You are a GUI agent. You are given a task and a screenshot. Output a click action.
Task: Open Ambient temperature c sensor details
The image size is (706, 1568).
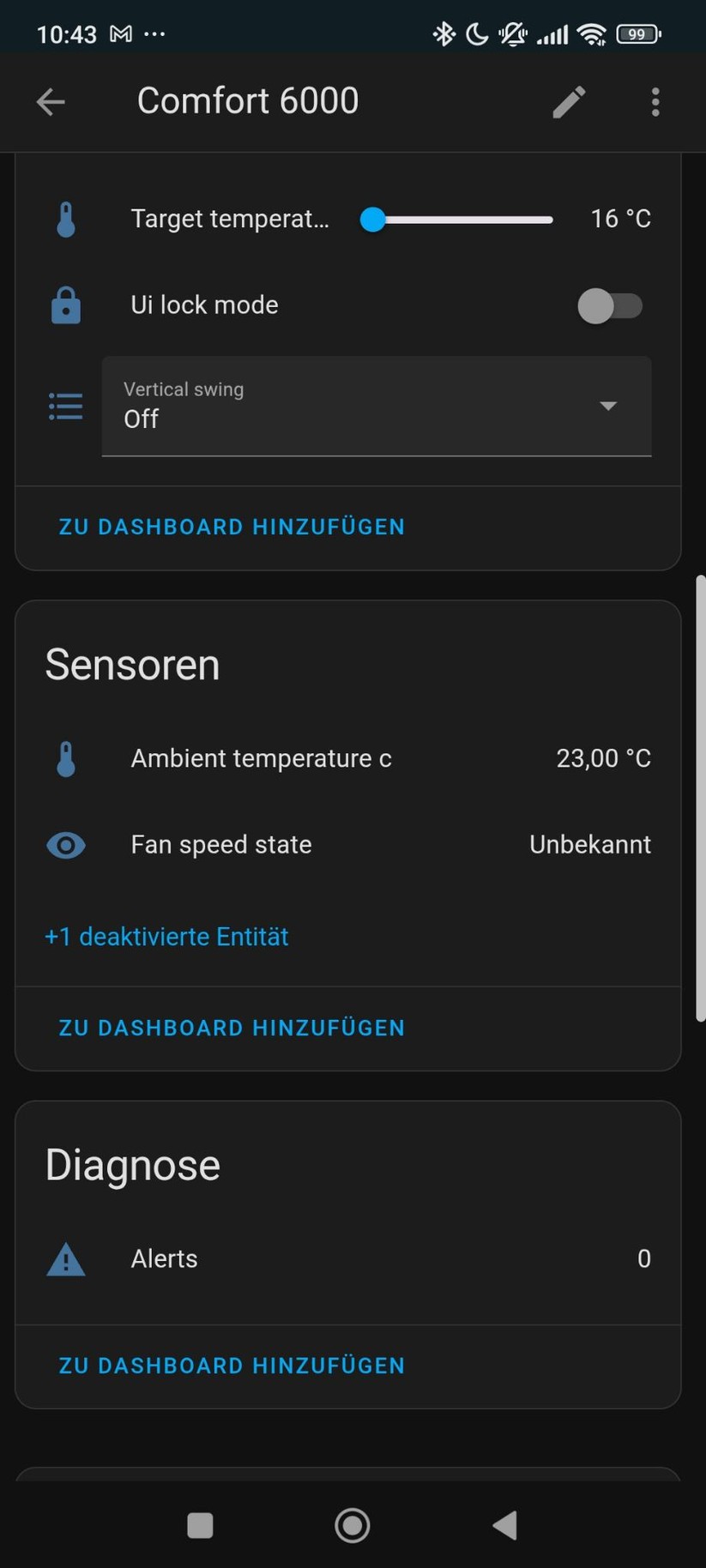261,758
